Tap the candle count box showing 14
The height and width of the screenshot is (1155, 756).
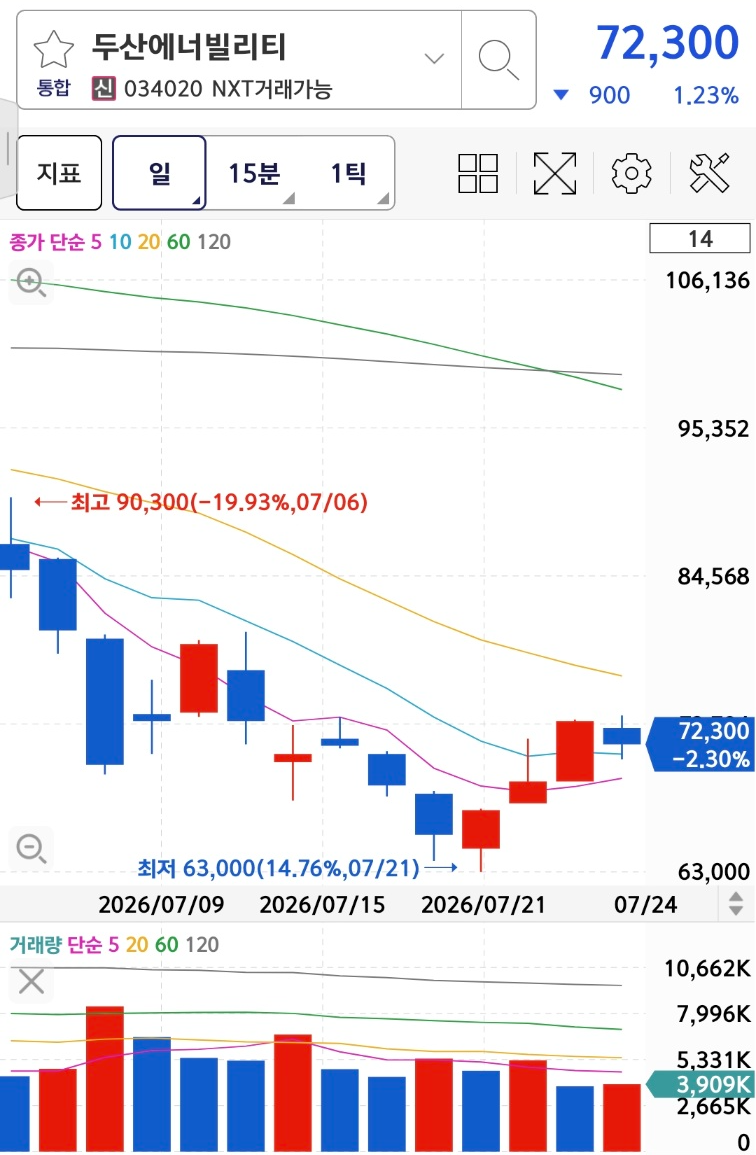pyautogui.click(x=700, y=239)
